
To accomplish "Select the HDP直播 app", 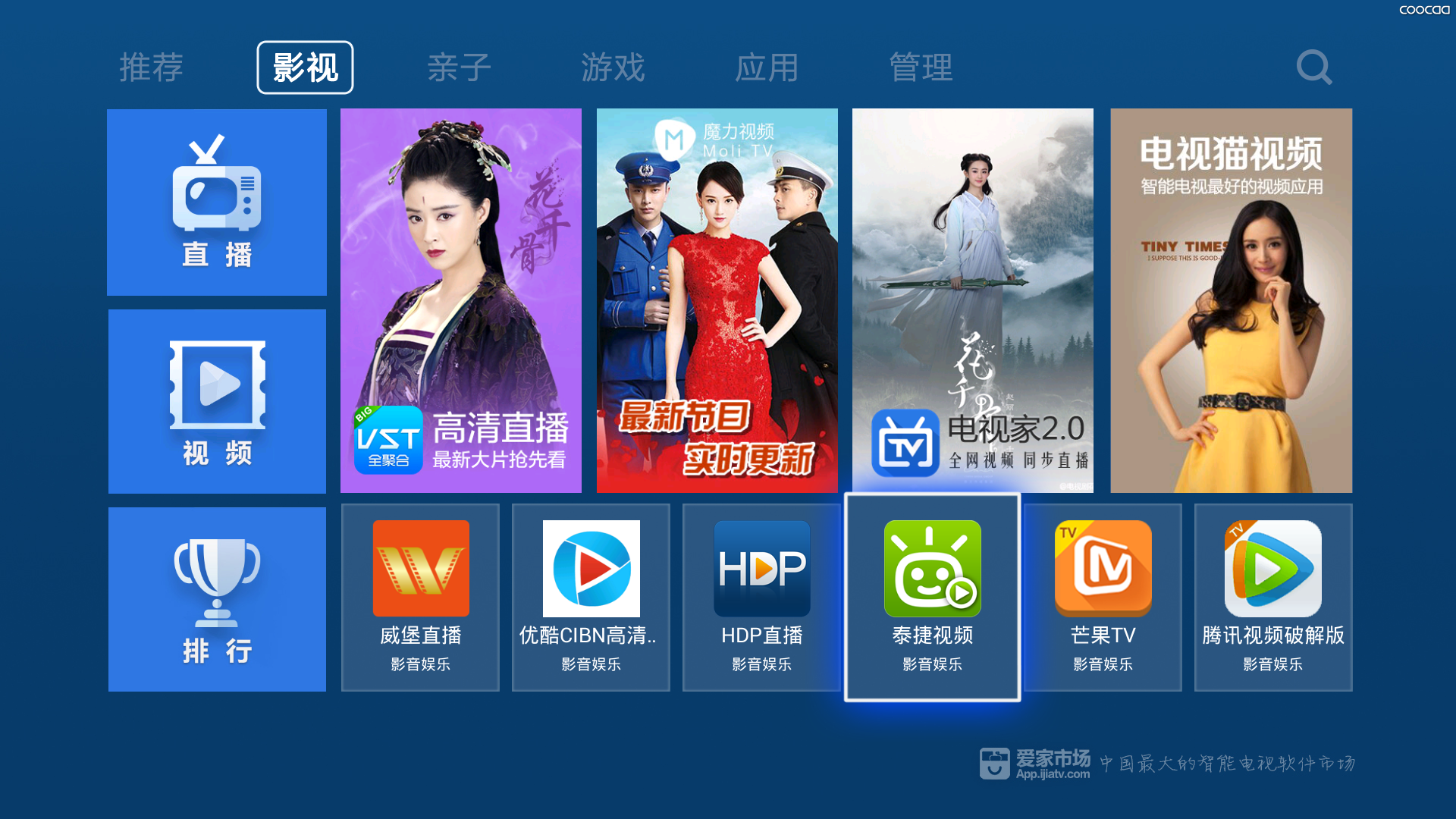I will pyautogui.click(x=761, y=598).
